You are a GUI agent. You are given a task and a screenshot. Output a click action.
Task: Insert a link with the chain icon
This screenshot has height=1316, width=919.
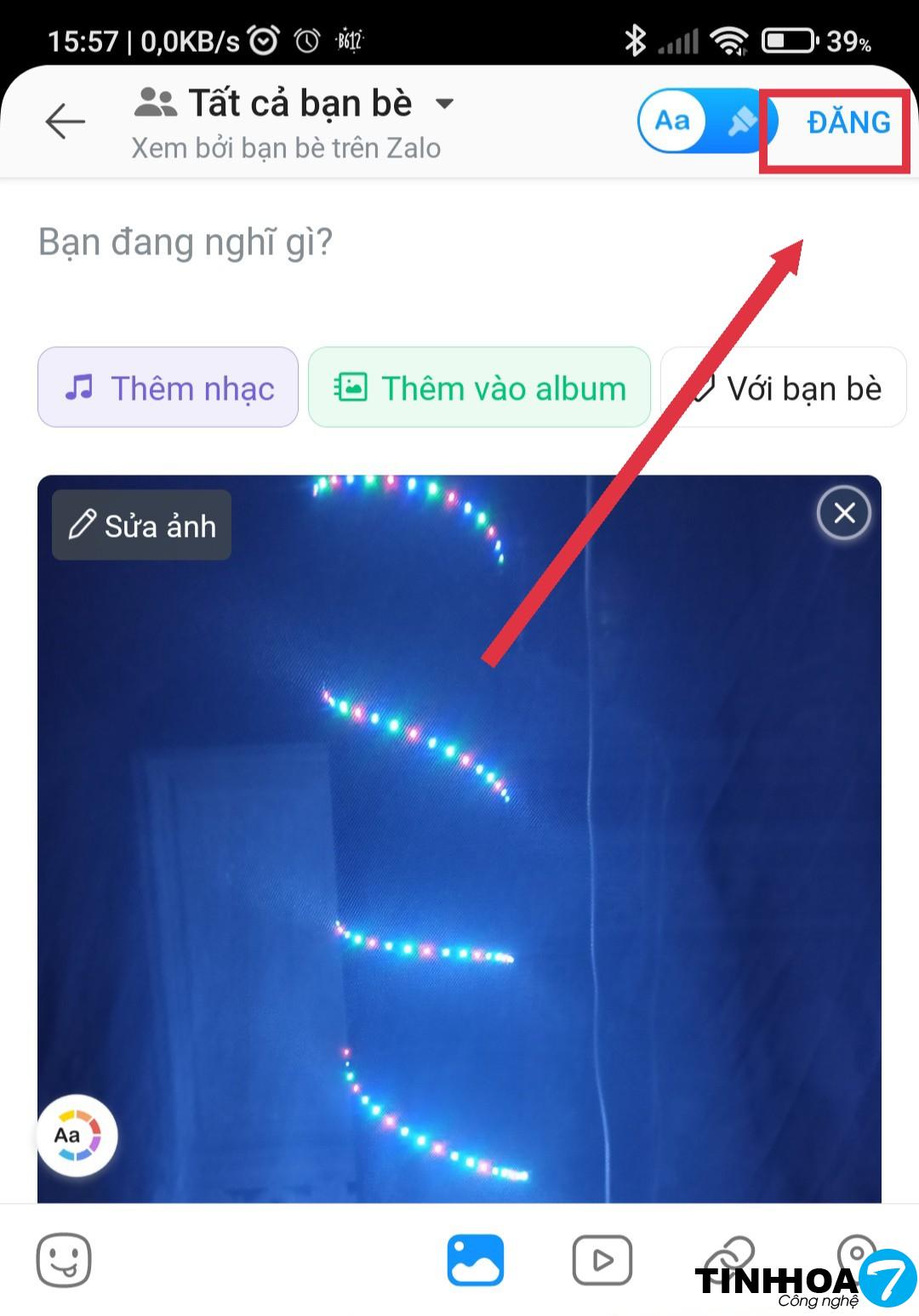(730, 1255)
